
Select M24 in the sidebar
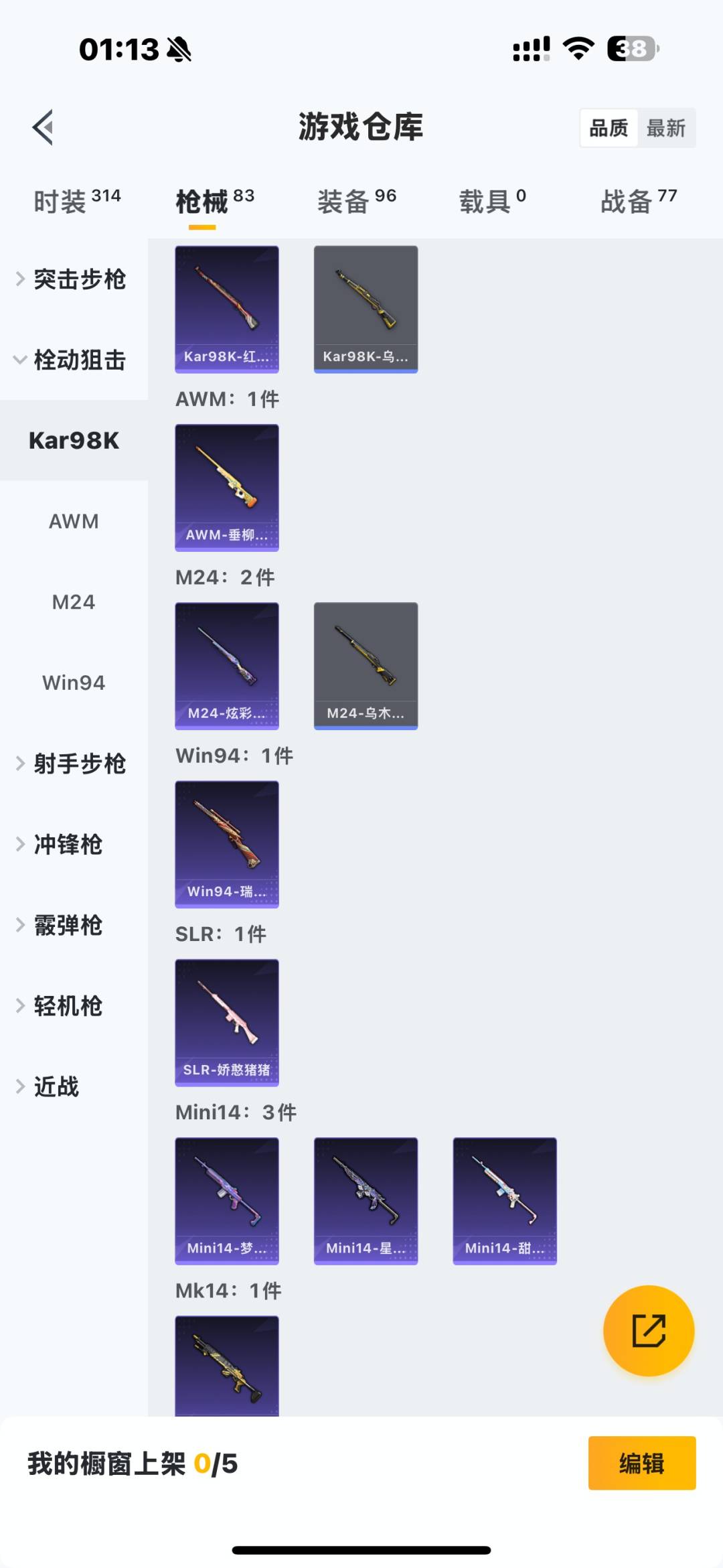pos(74,602)
